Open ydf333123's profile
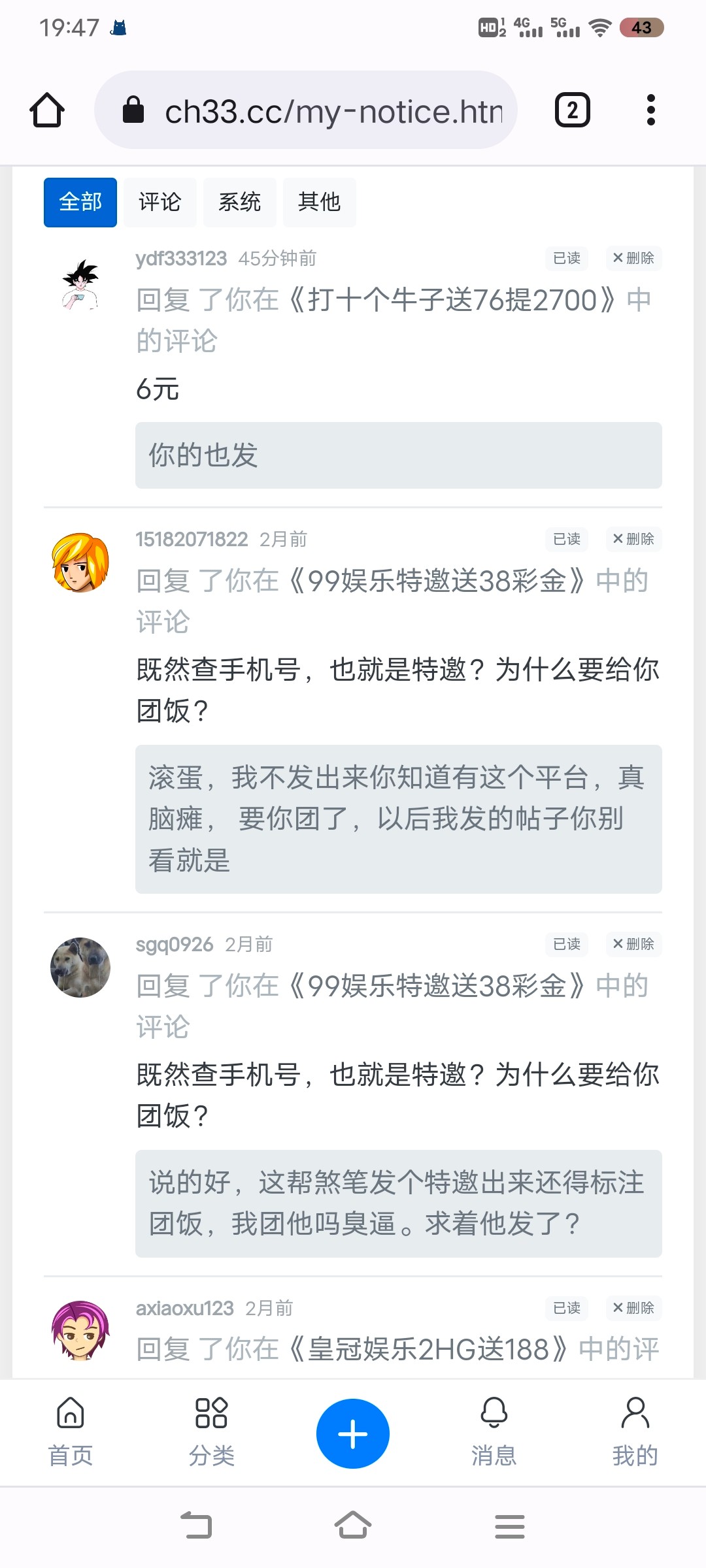 pyautogui.click(x=181, y=259)
